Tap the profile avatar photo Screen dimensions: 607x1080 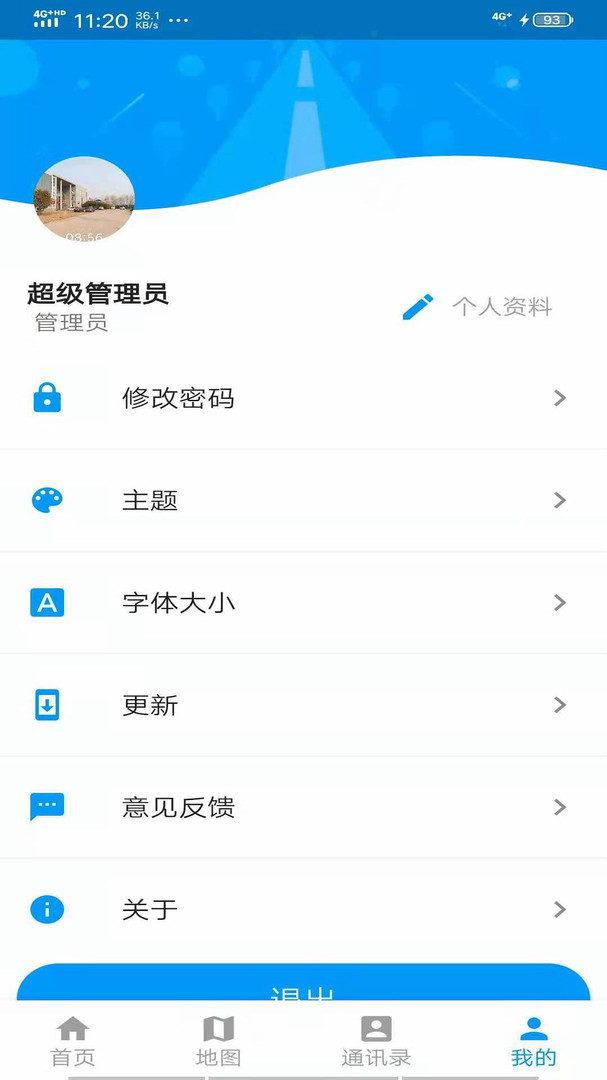point(85,199)
